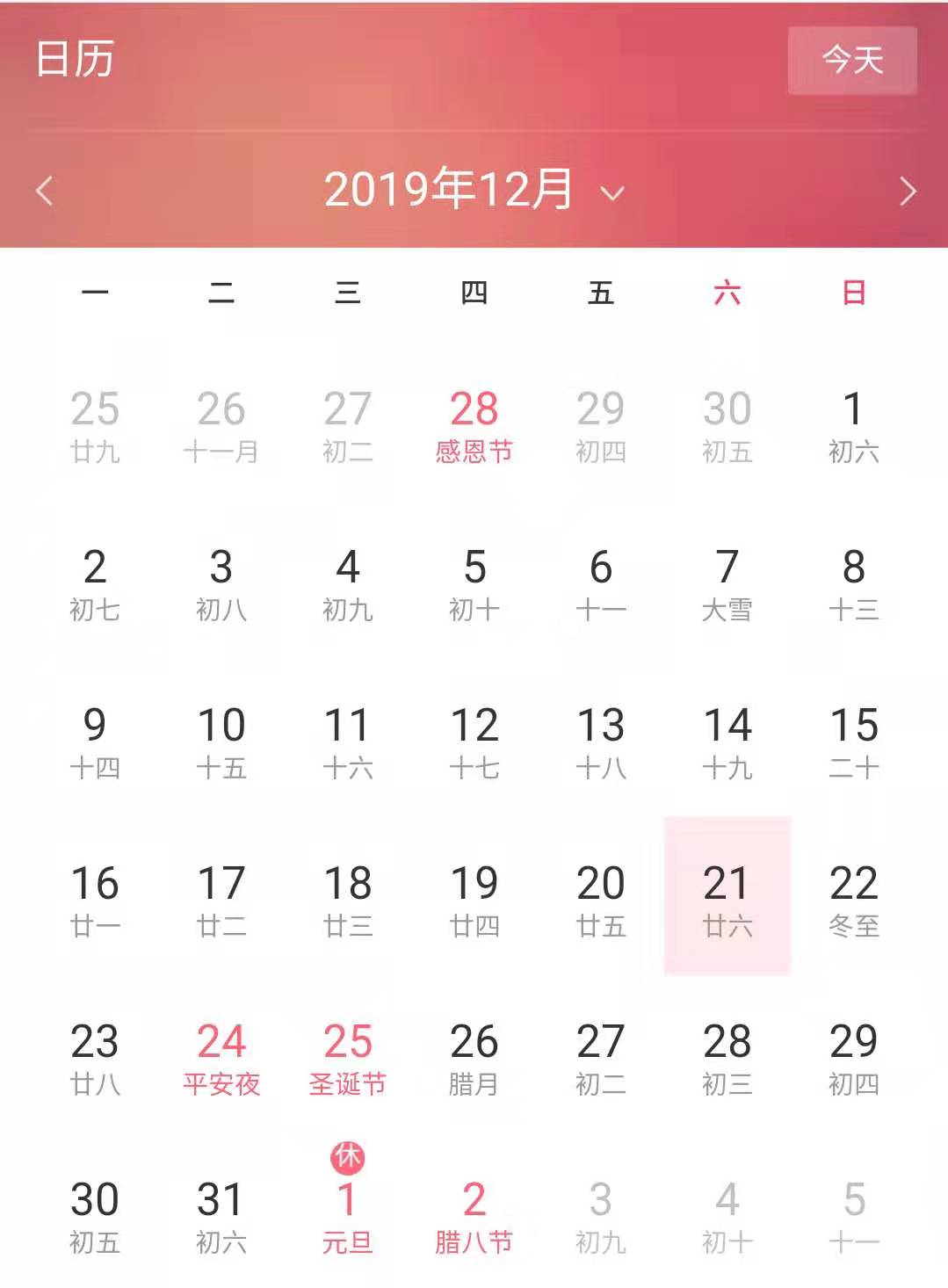Tap the 今天 button
The height and width of the screenshot is (1288, 948).
(x=851, y=61)
